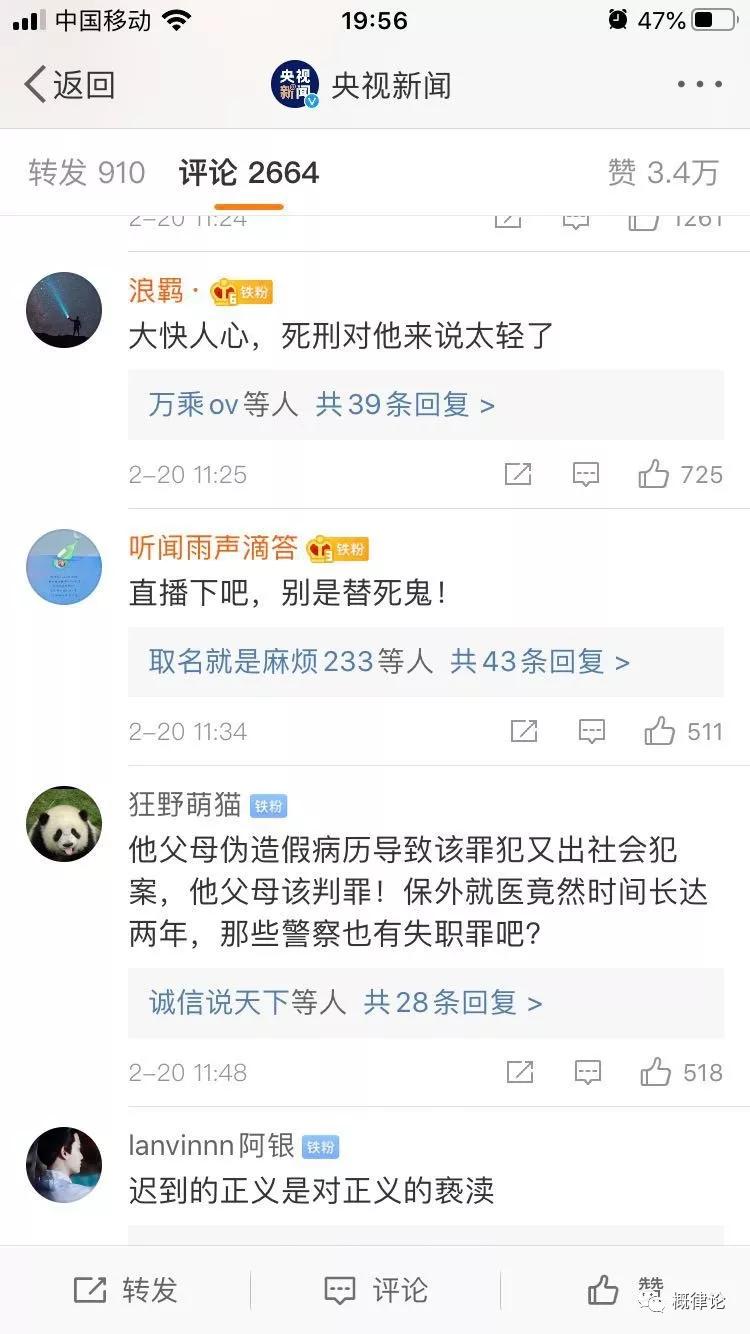Open the three-dot overflow menu
The image size is (750, 1334).
coord(699,85)
